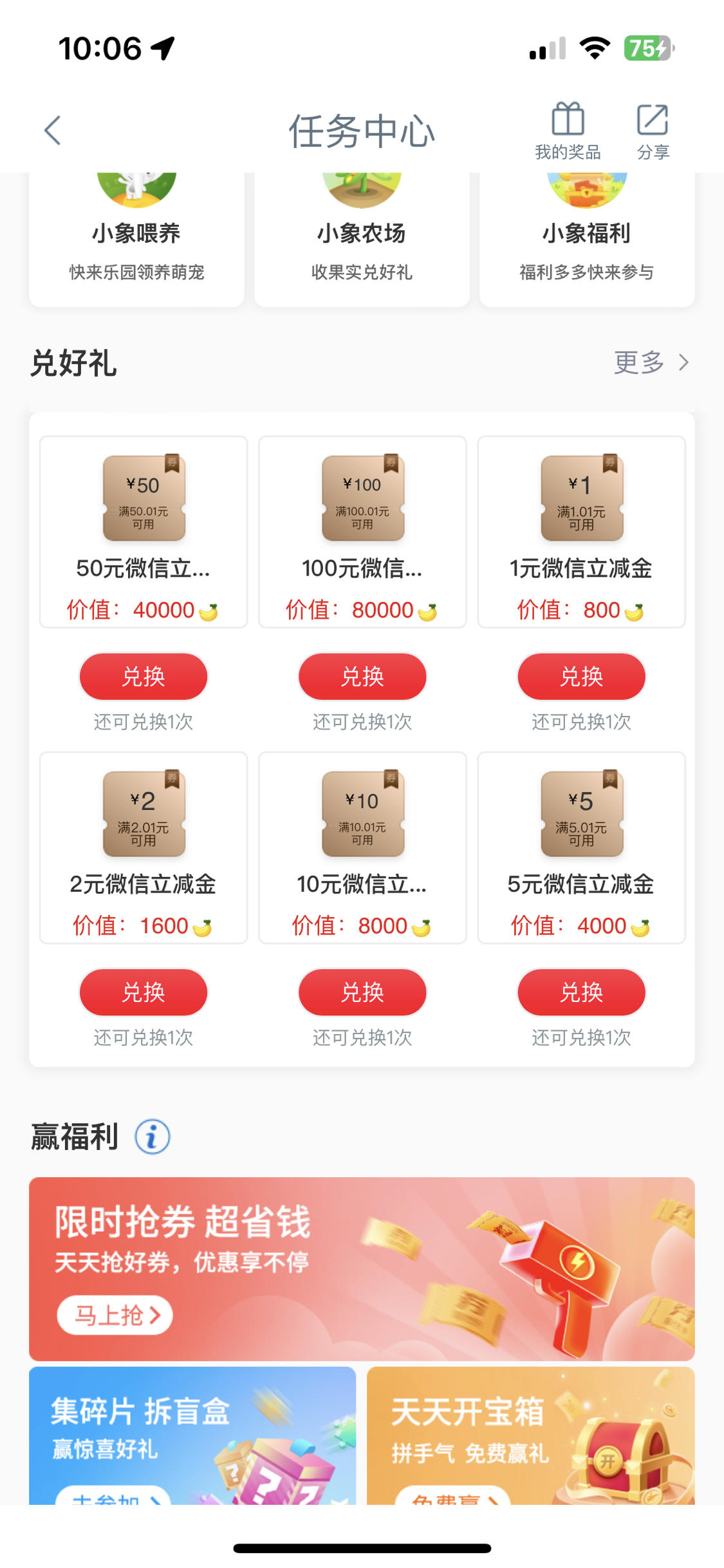Tap 兑换 under the 1元微信立减金 card
This screenshot has width=724, height=1568.
pos(582,677)
